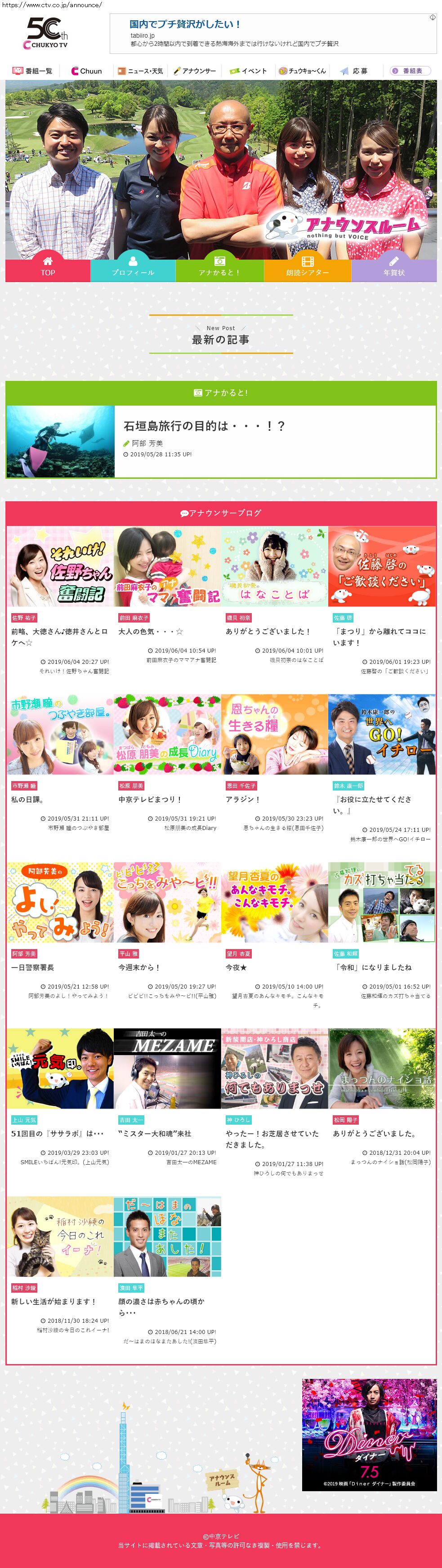Image resolution: width=442 pixels, height=1568 pixels.
Task: Open 佐野祐子's blog それいけ！佐野ちゃん奮闘記
Action: pyautogui.click(x=60, y=567)
